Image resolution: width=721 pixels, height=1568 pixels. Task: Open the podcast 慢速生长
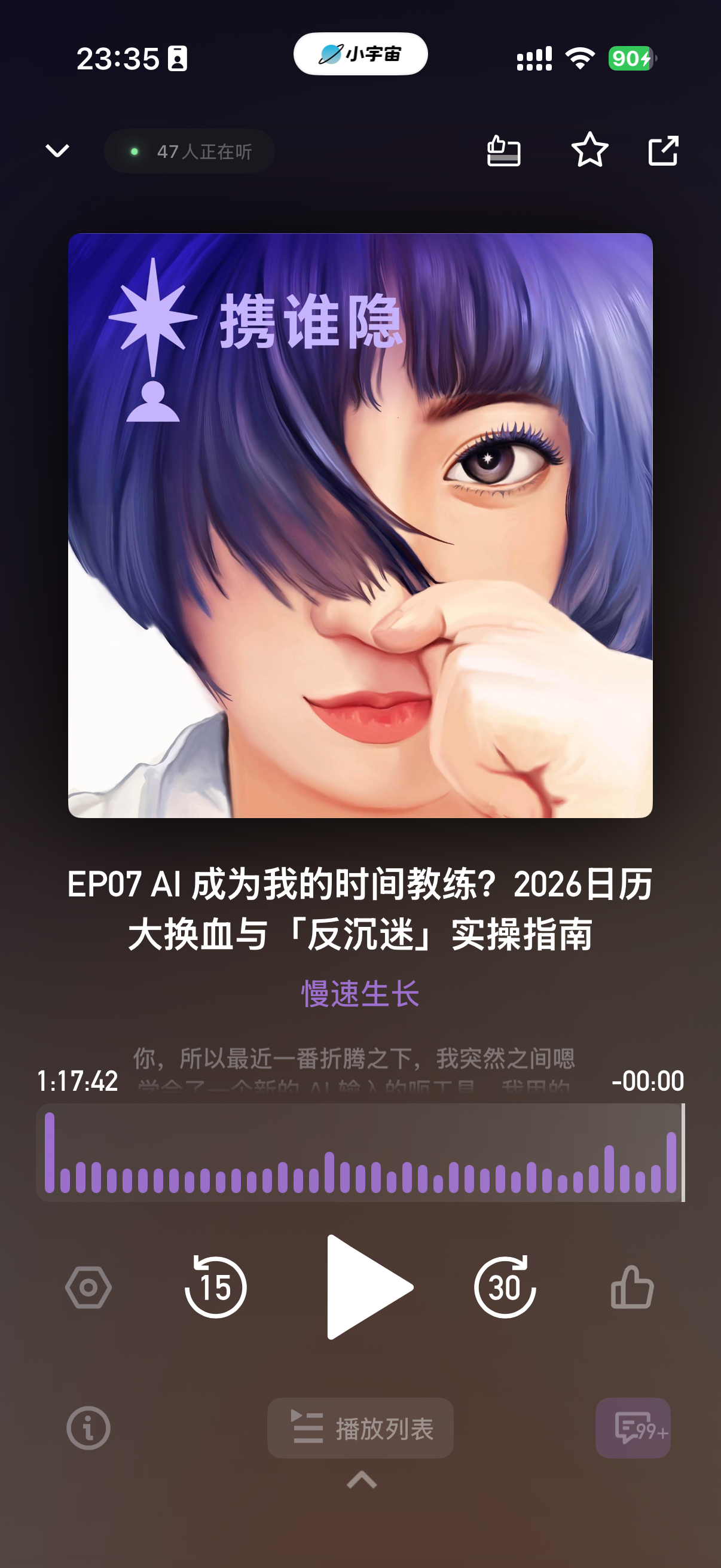360,994
